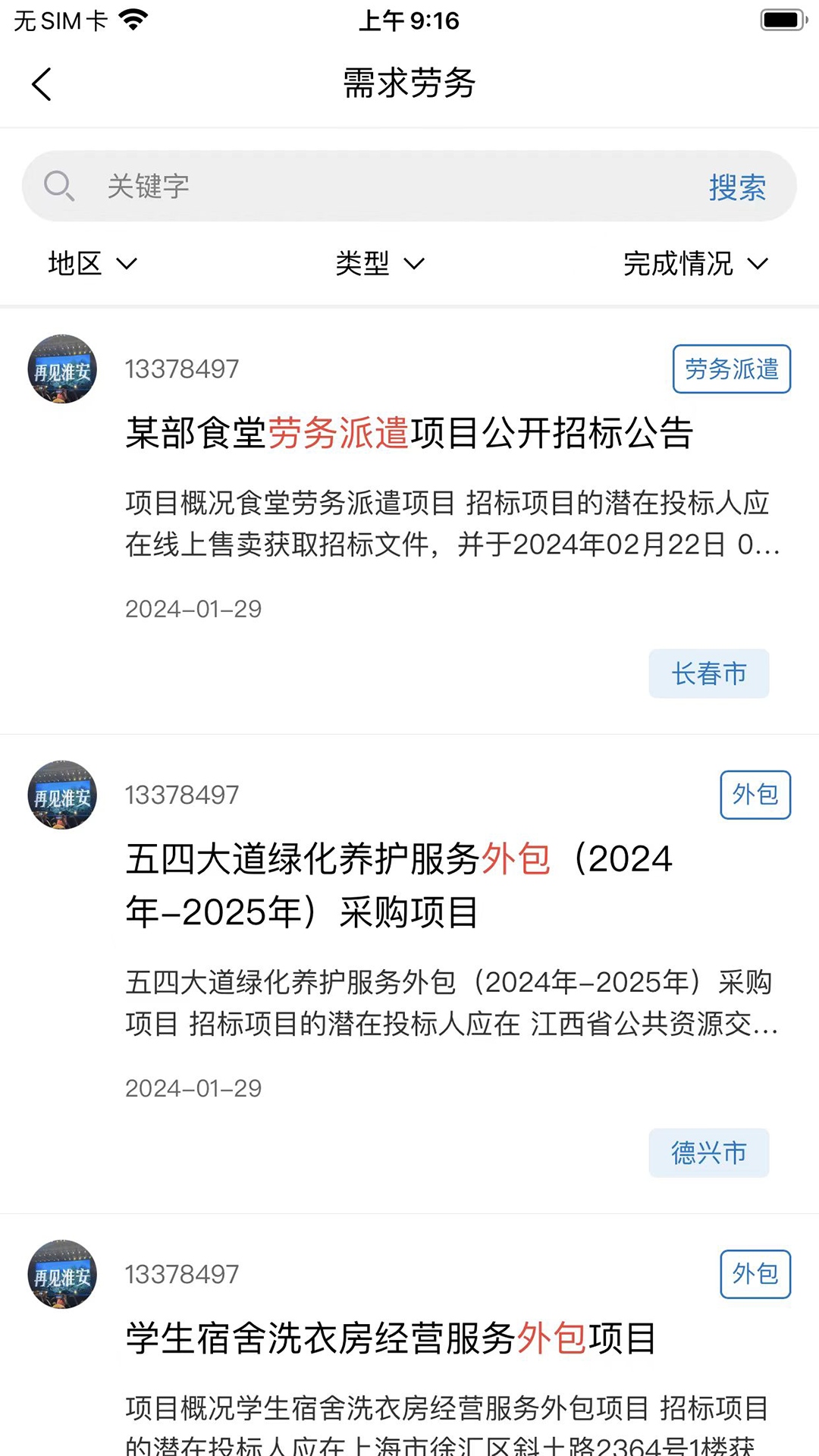Select the 劳务派遣 tag on the canteen post
This screenshot has width=819, height=1456.
[x=730, y=369]
